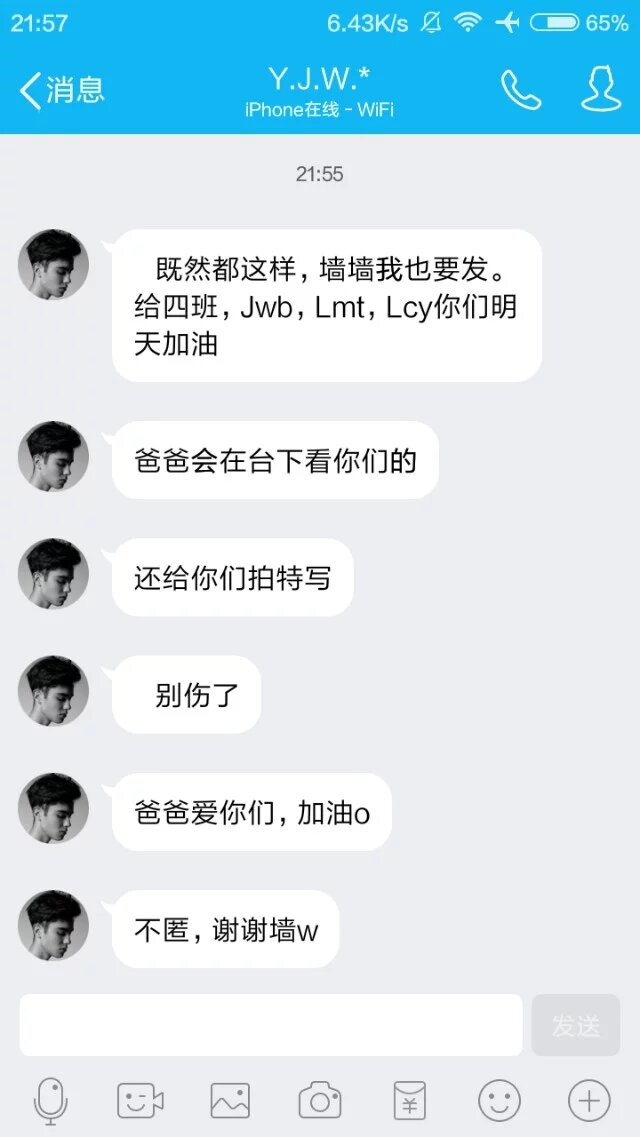Open the camera icon
This screenshot has height=1137, width=640.
[320, 1101]
